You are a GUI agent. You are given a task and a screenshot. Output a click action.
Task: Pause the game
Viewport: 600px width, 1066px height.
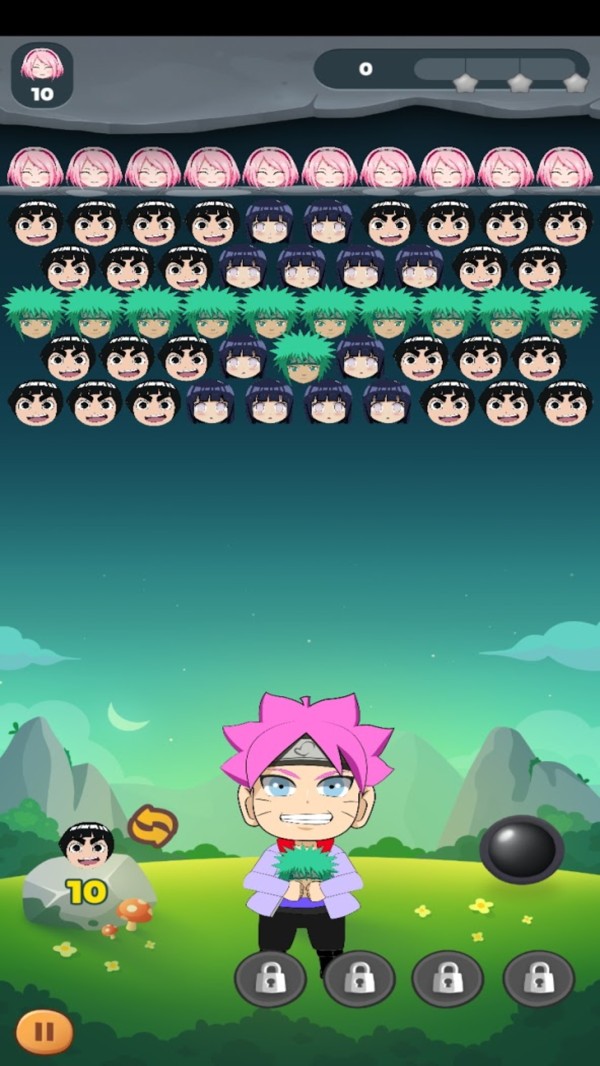44,1031
